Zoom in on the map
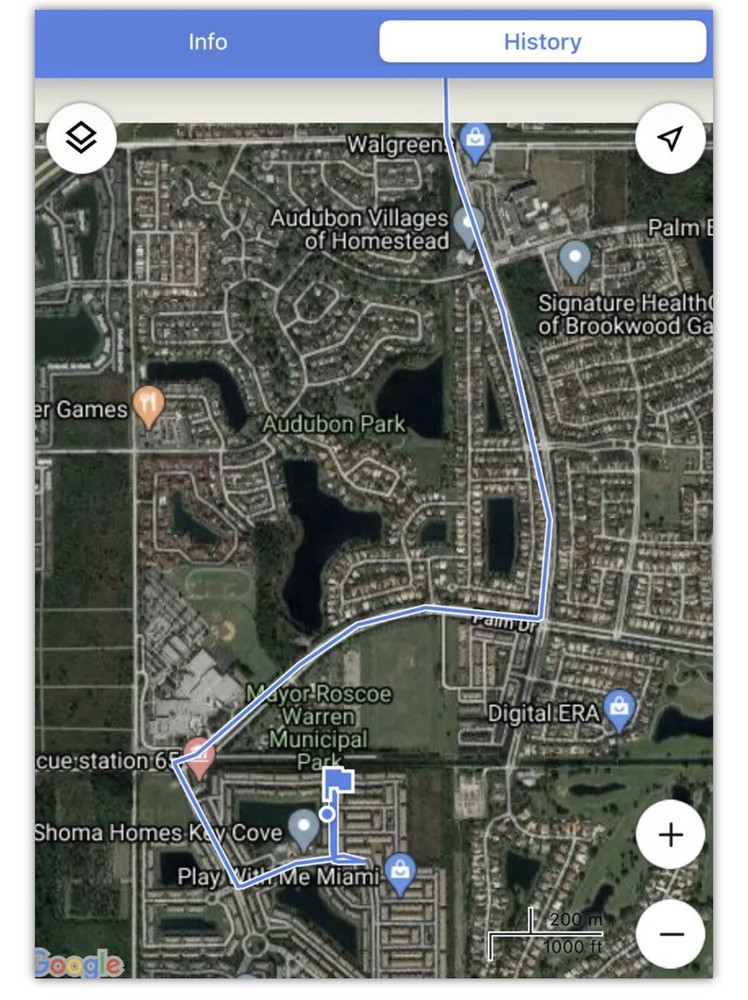748x1000 pixels. pos(670,835)
